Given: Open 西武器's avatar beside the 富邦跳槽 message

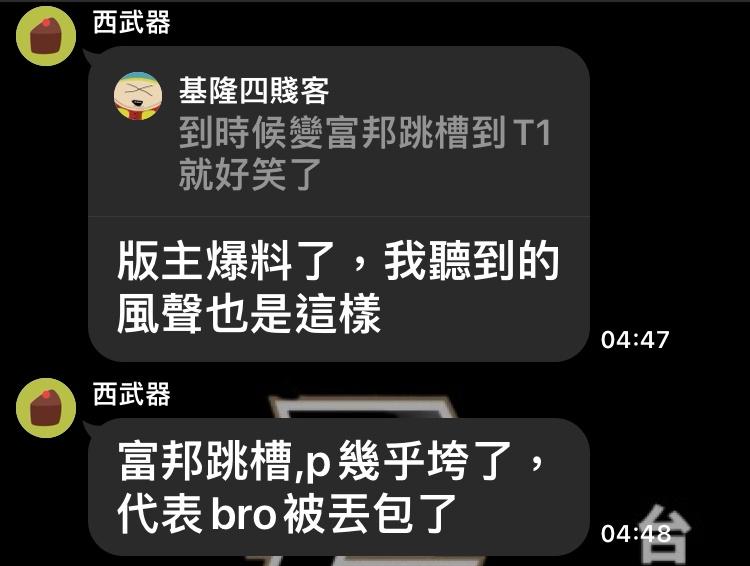Looking at the screenshot, I should point(46,408).
